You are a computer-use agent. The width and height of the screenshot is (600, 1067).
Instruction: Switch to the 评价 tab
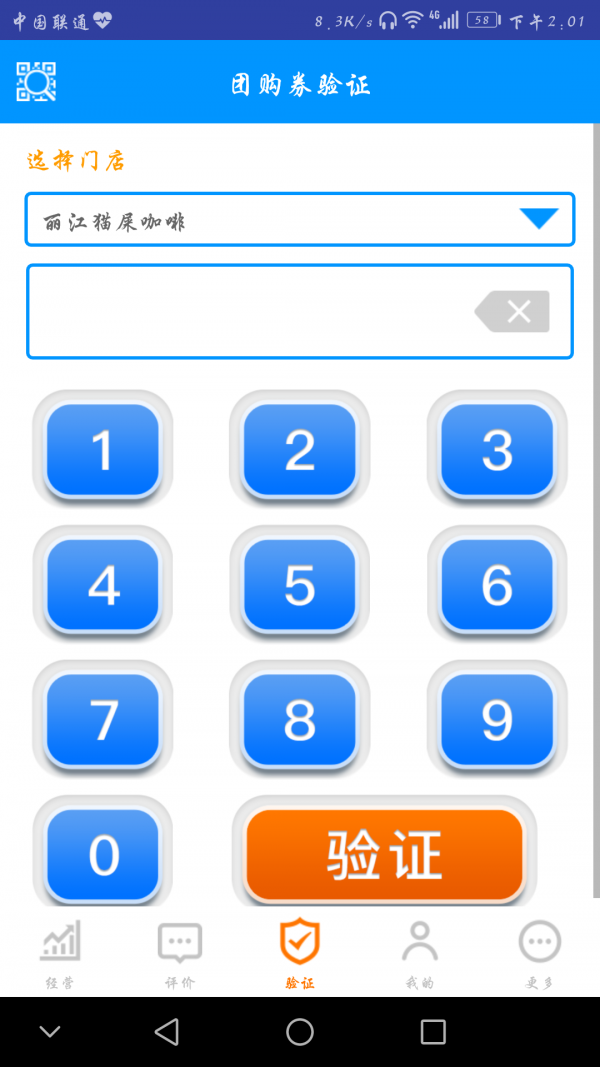coord(180,953)
